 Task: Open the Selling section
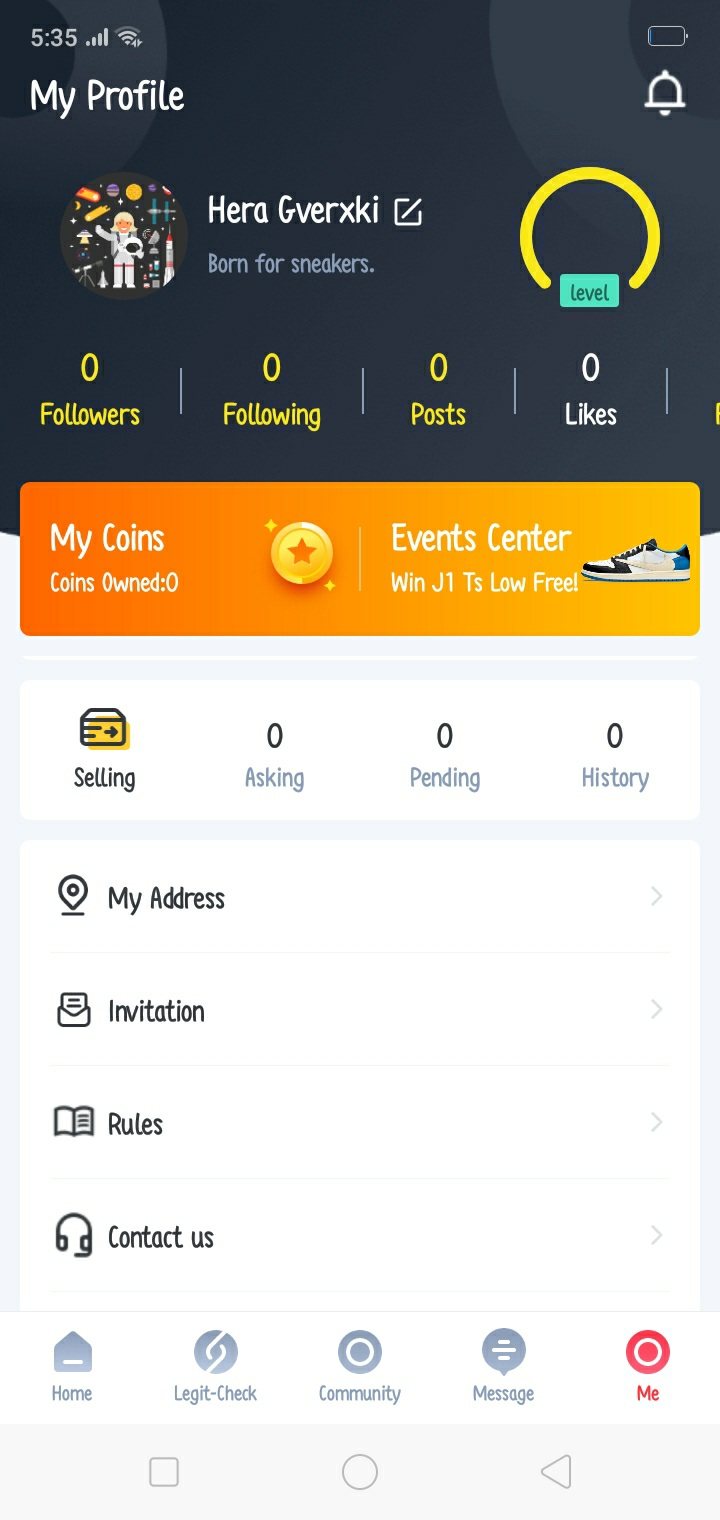tap(105, 750)
